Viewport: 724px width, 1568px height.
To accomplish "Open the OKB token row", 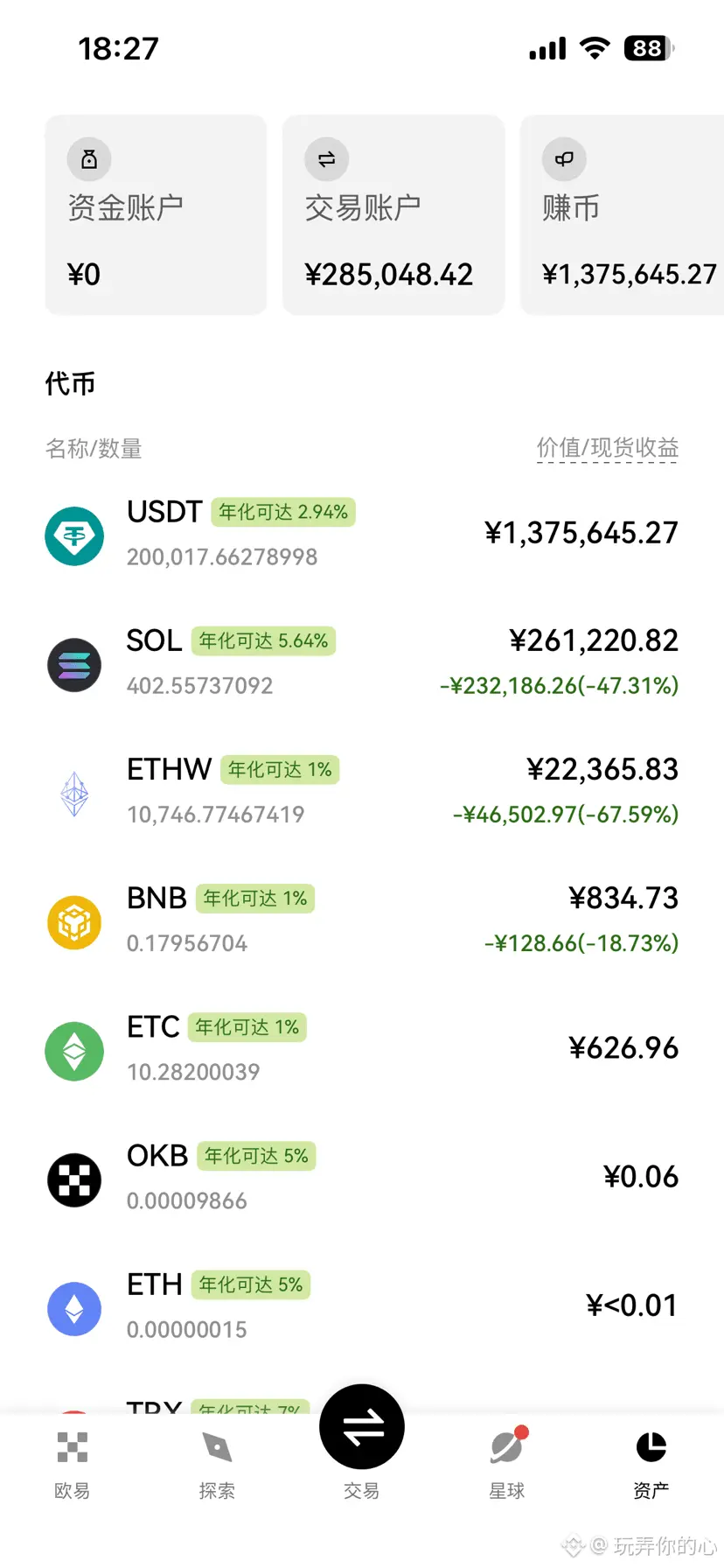I will point(362,1178).
